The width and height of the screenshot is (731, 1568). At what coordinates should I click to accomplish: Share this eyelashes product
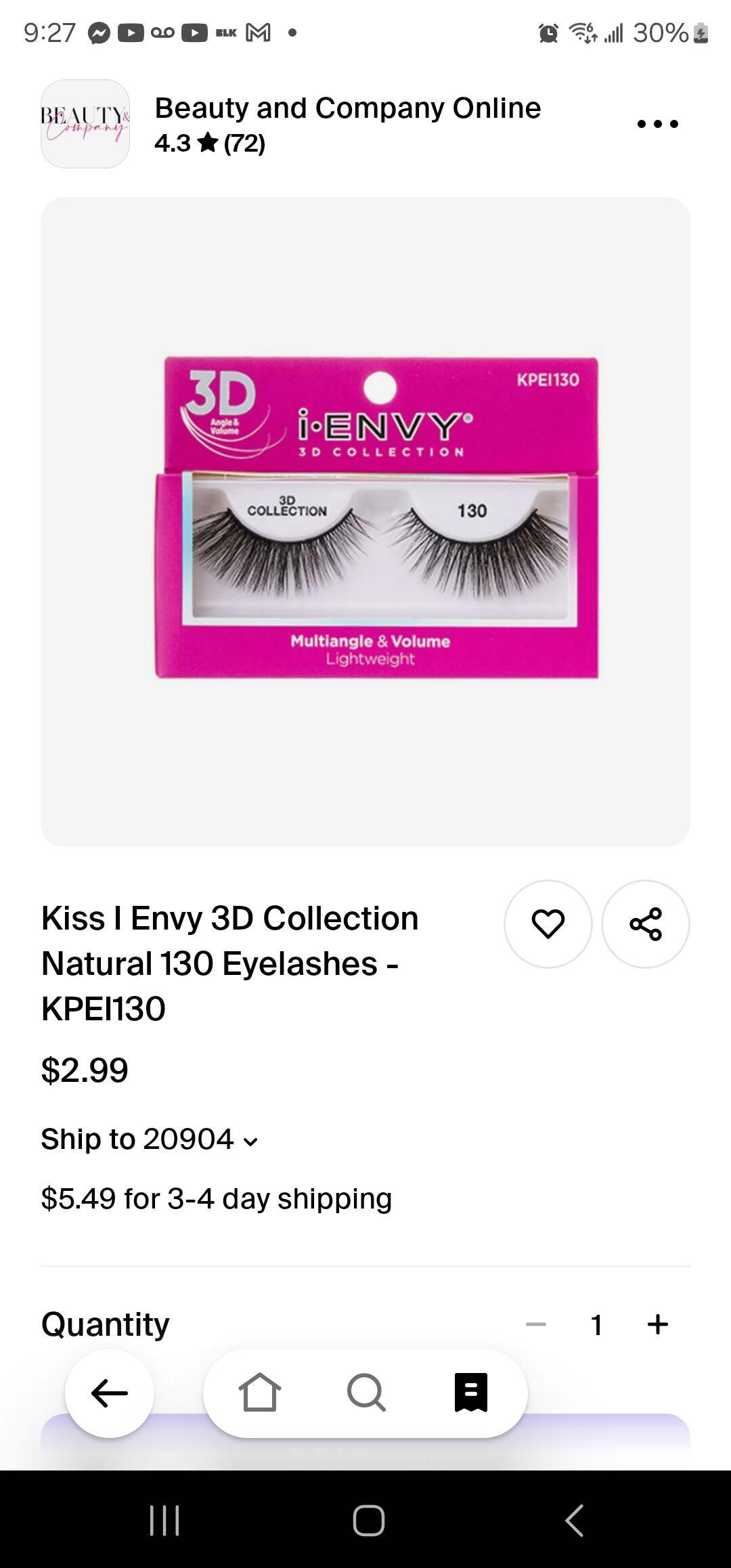645,924
